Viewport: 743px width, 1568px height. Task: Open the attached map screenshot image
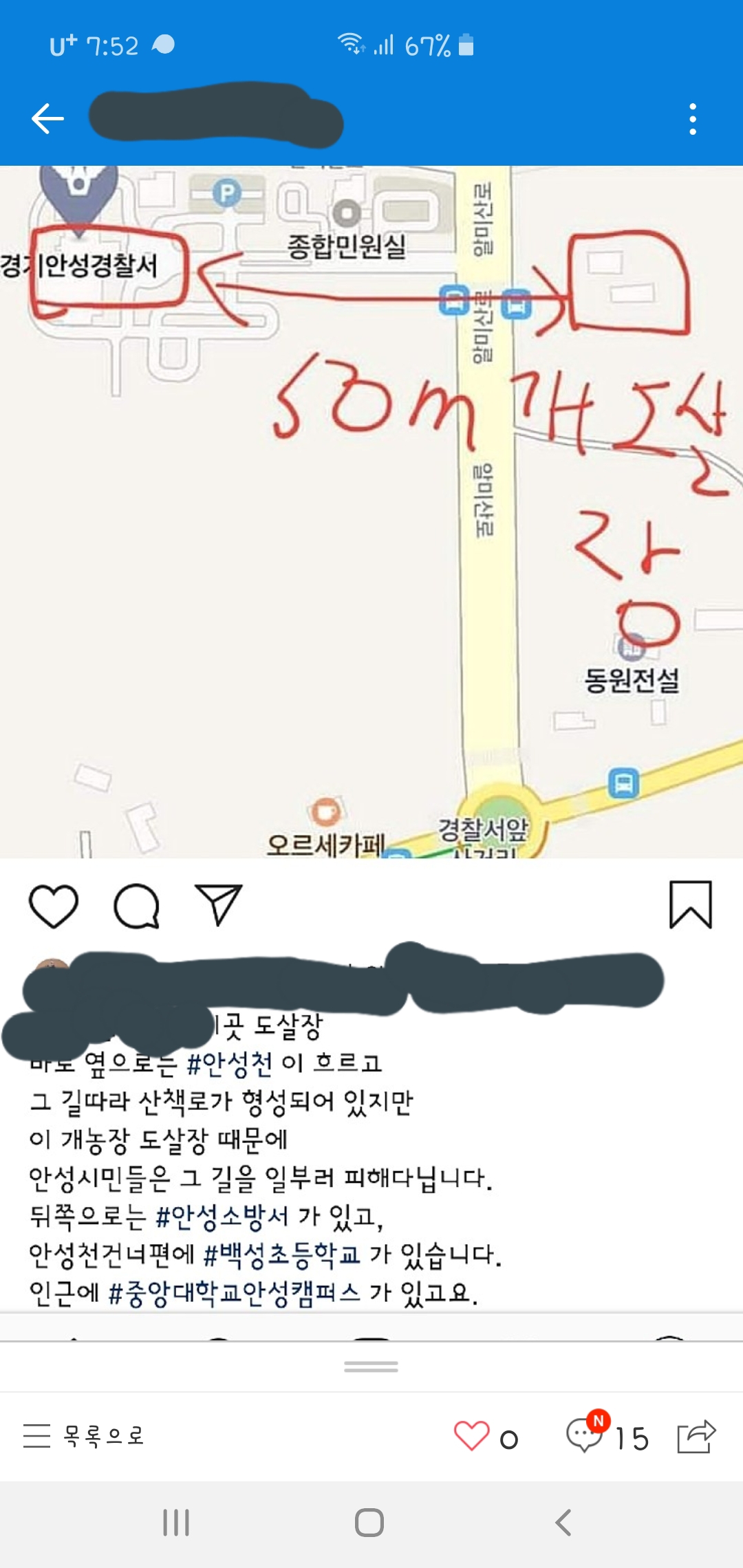point(371,512)
